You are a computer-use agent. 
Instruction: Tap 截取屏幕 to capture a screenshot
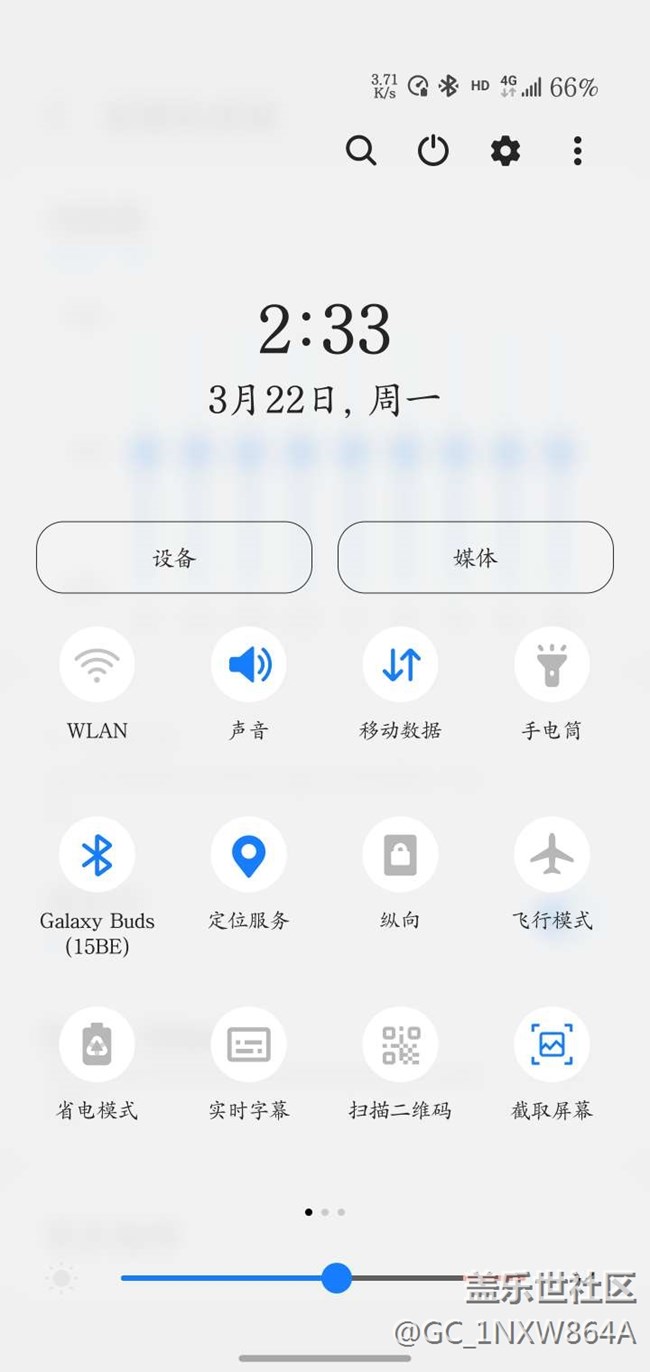pyautogui.click(x=551, y=1045)
